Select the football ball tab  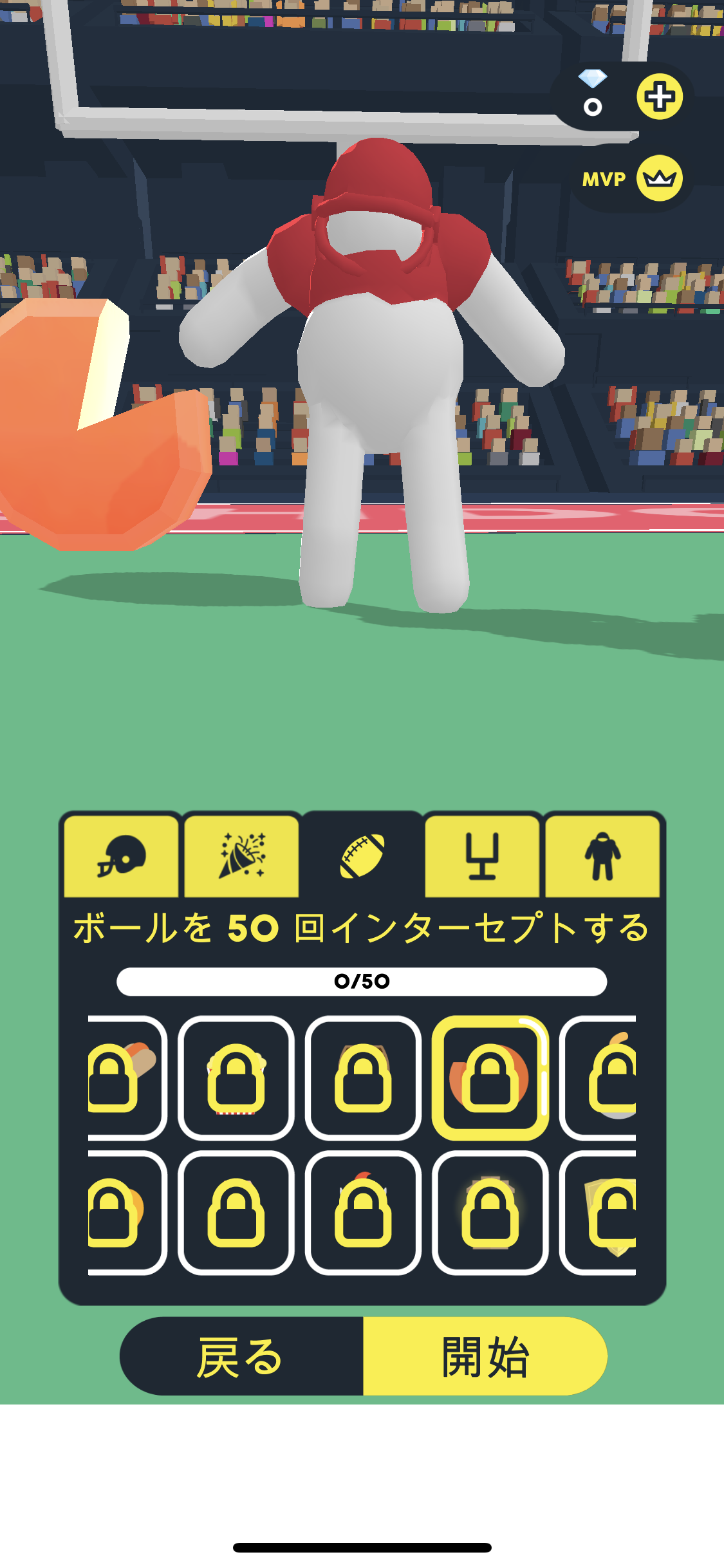362,857
